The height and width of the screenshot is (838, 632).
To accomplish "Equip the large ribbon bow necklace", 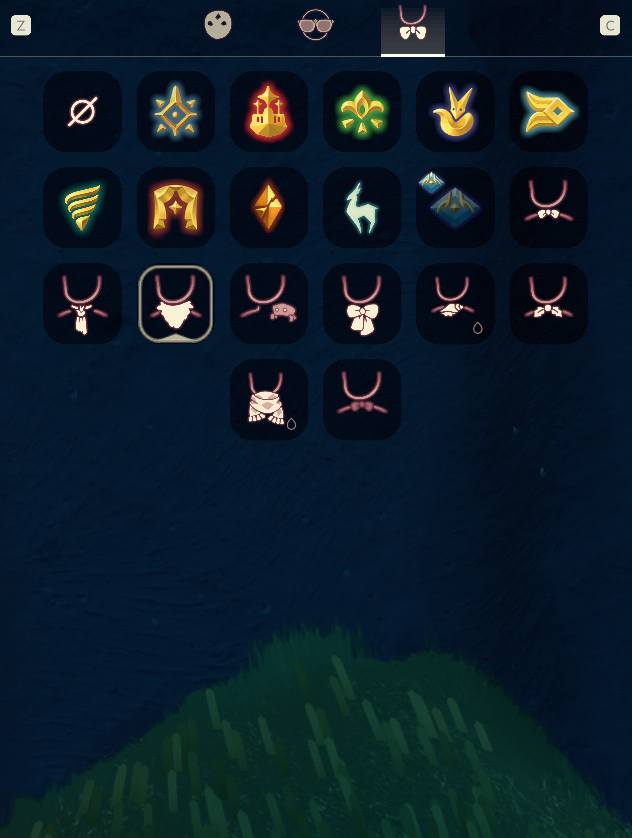I will tap(361, 304).
